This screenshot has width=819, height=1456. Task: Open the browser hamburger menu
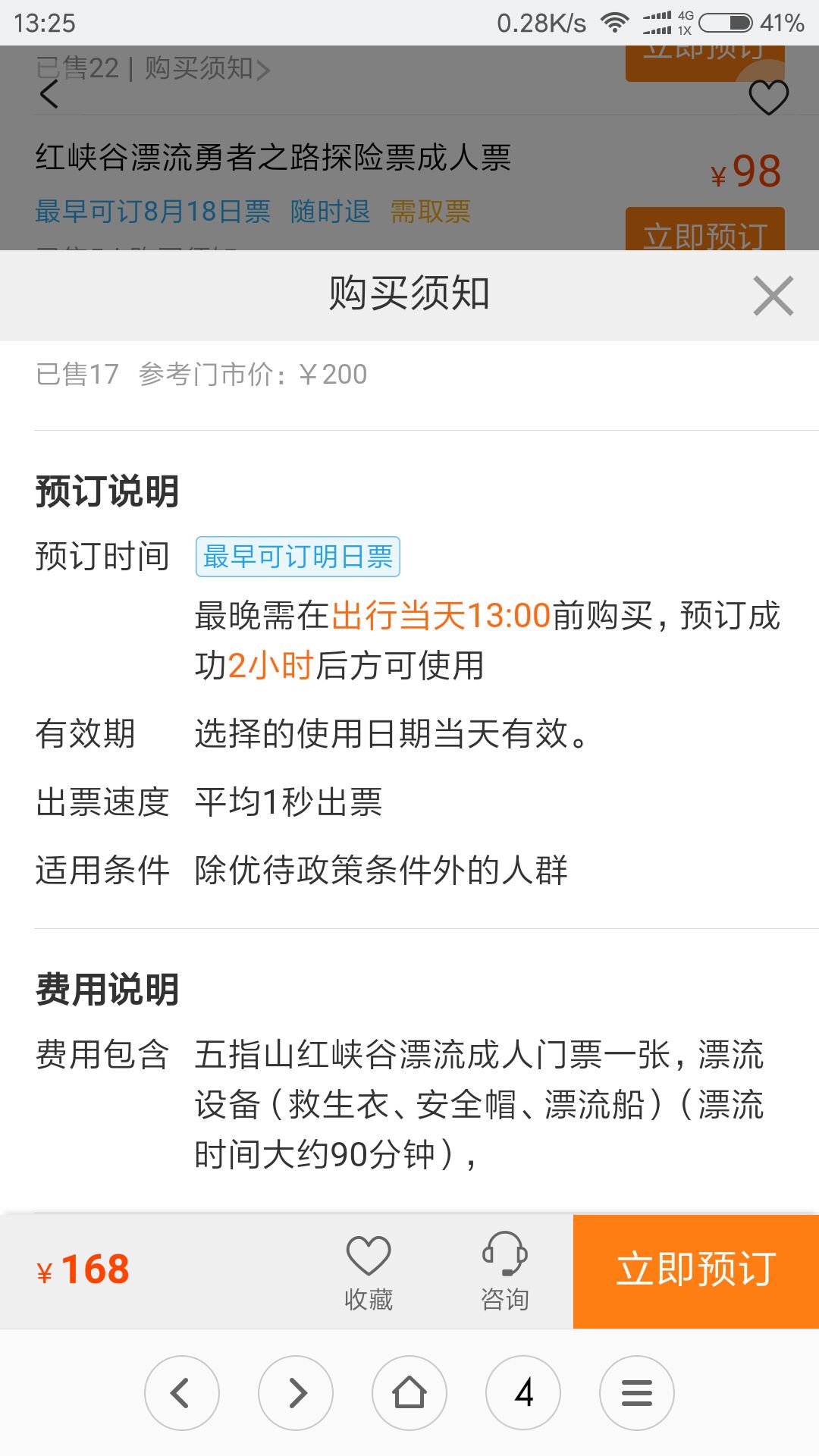(x=637, y=1393)
